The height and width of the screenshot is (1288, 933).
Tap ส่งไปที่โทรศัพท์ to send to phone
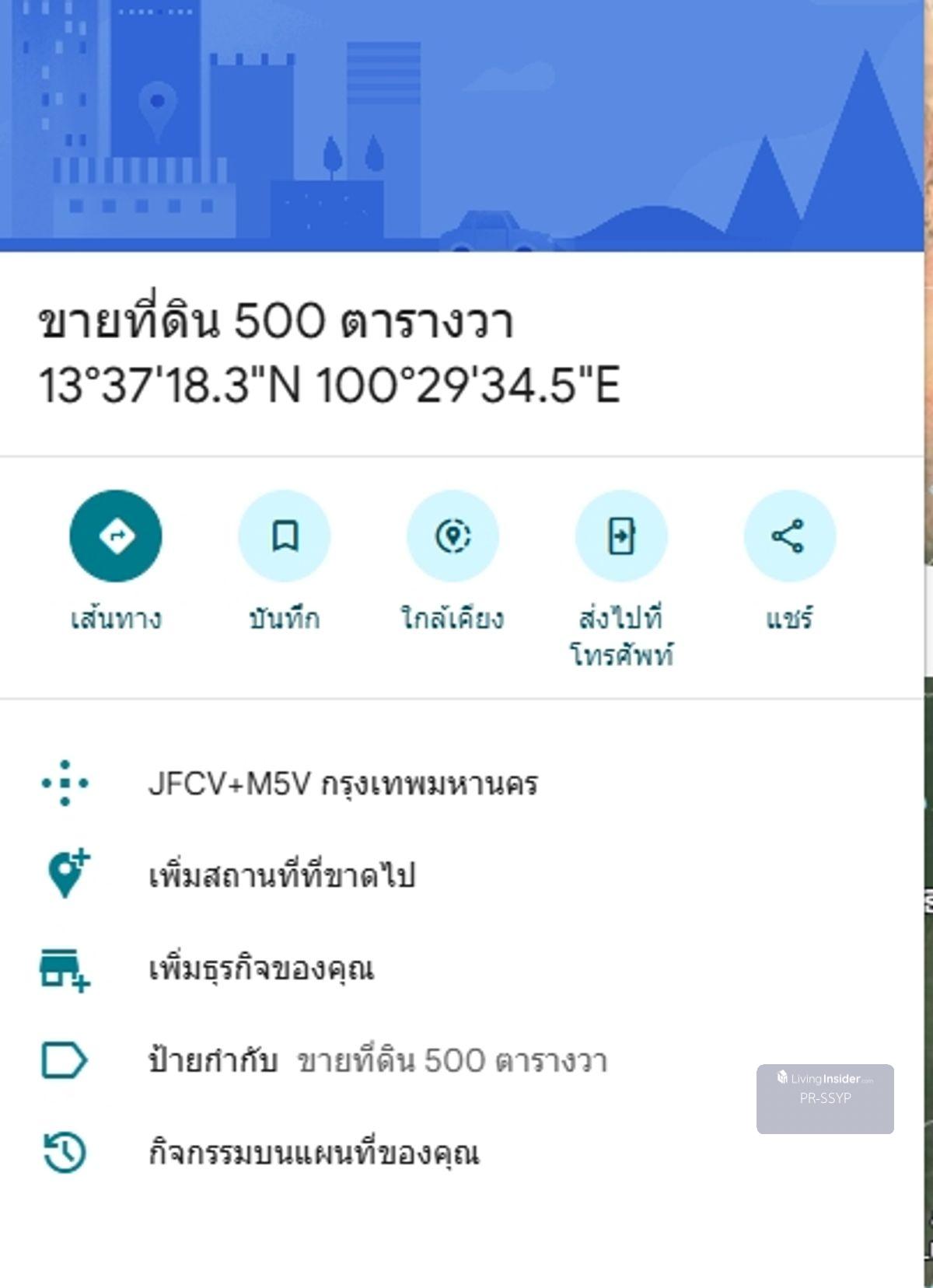pyautogui.click(x=621, y=536)
